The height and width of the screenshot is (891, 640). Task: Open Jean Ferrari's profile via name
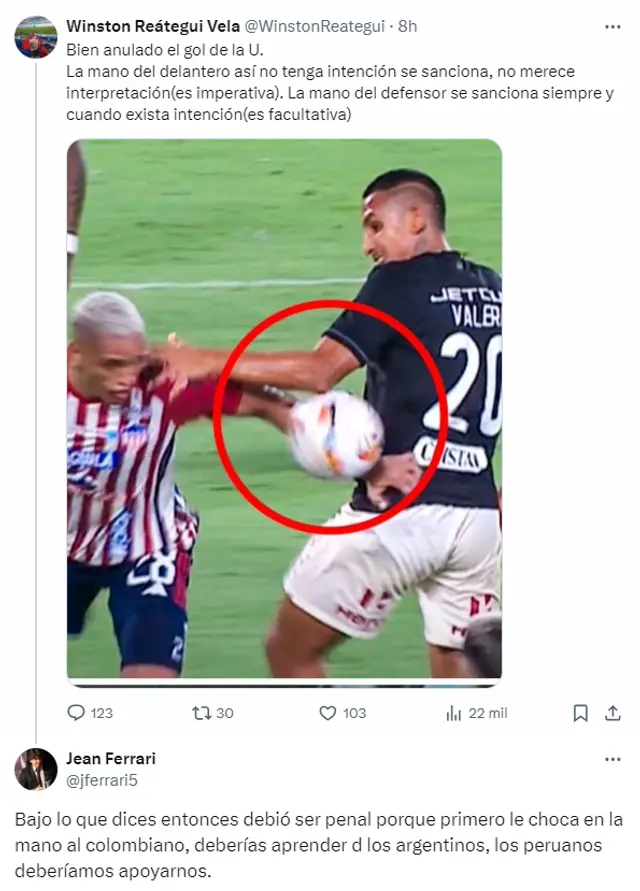[111, 758]
